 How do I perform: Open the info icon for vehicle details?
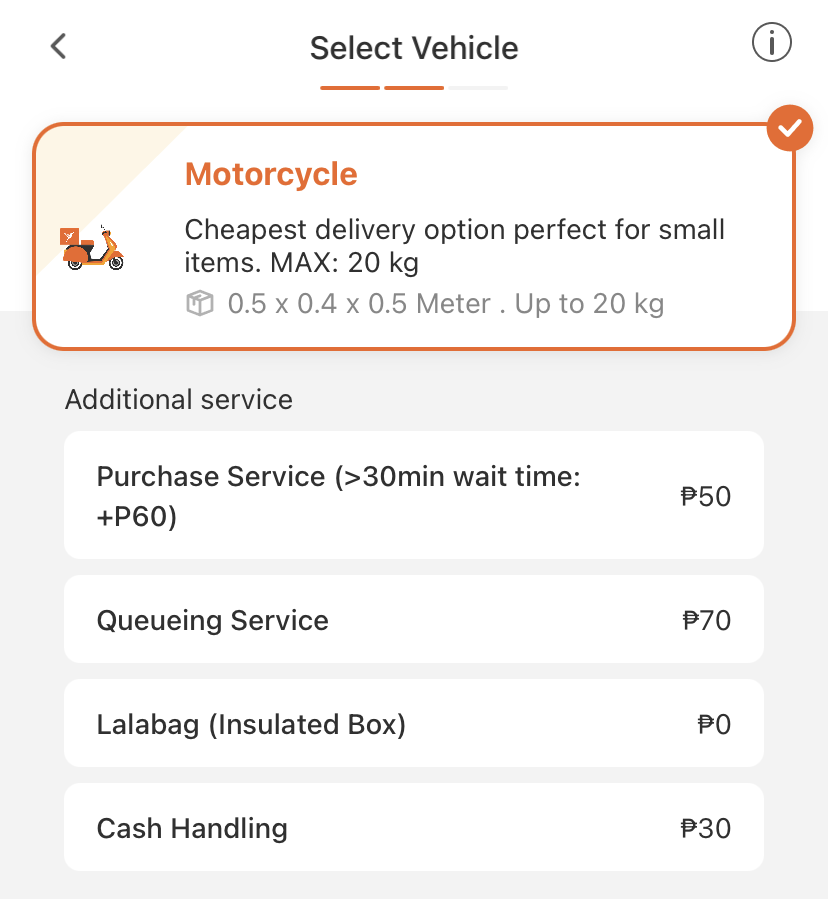[770, 42]
